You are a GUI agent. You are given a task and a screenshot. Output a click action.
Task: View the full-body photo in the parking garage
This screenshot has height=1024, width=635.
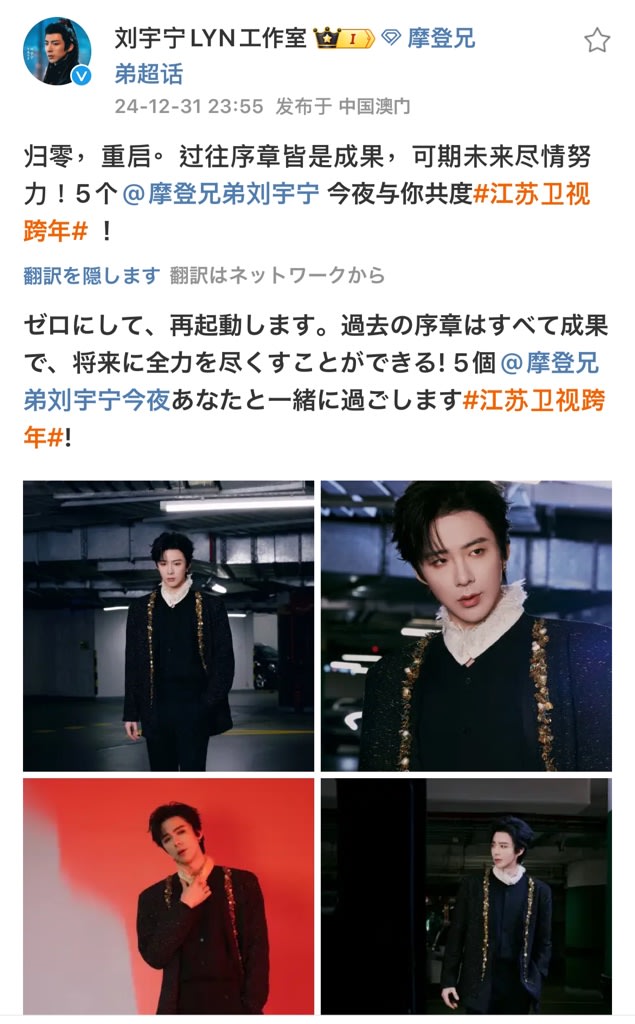click(168, 625)
